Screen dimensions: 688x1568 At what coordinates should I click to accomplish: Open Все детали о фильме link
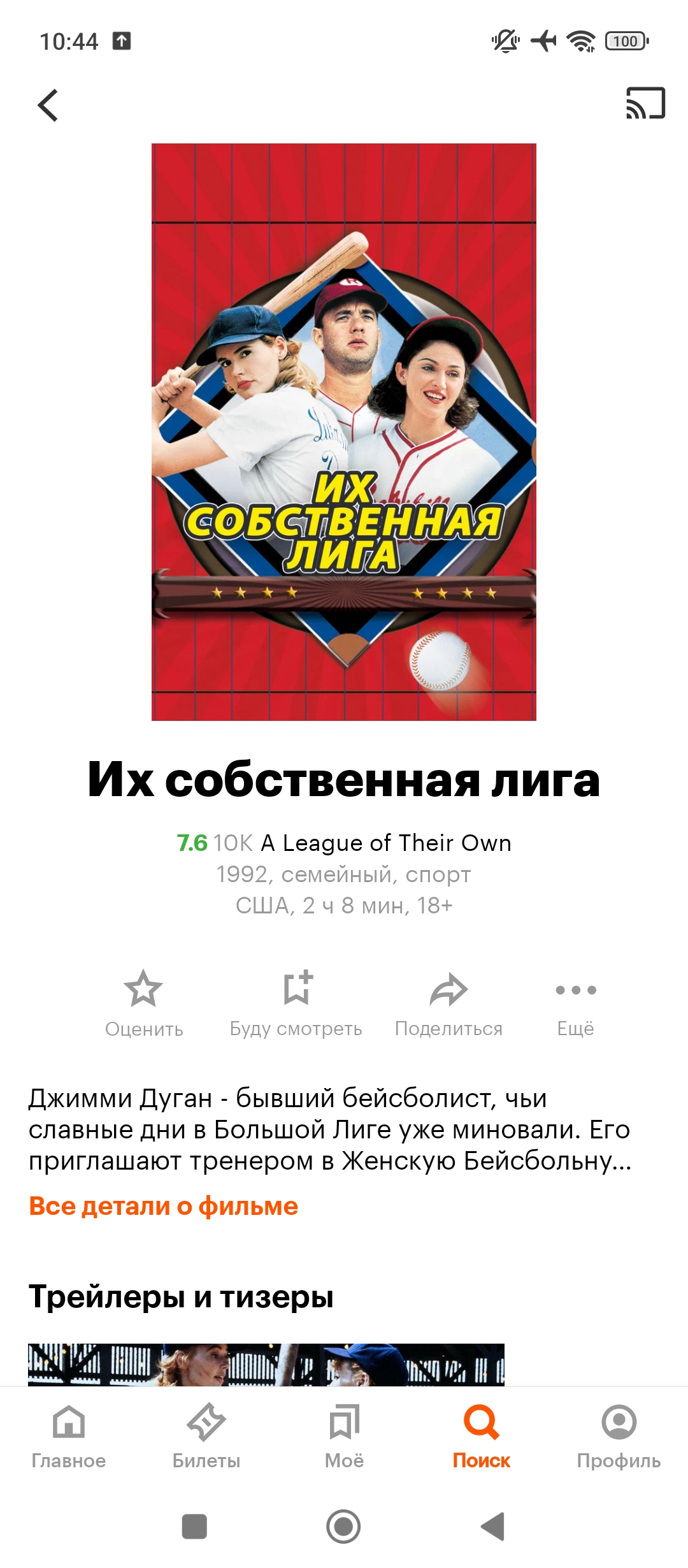(164, 1206)
